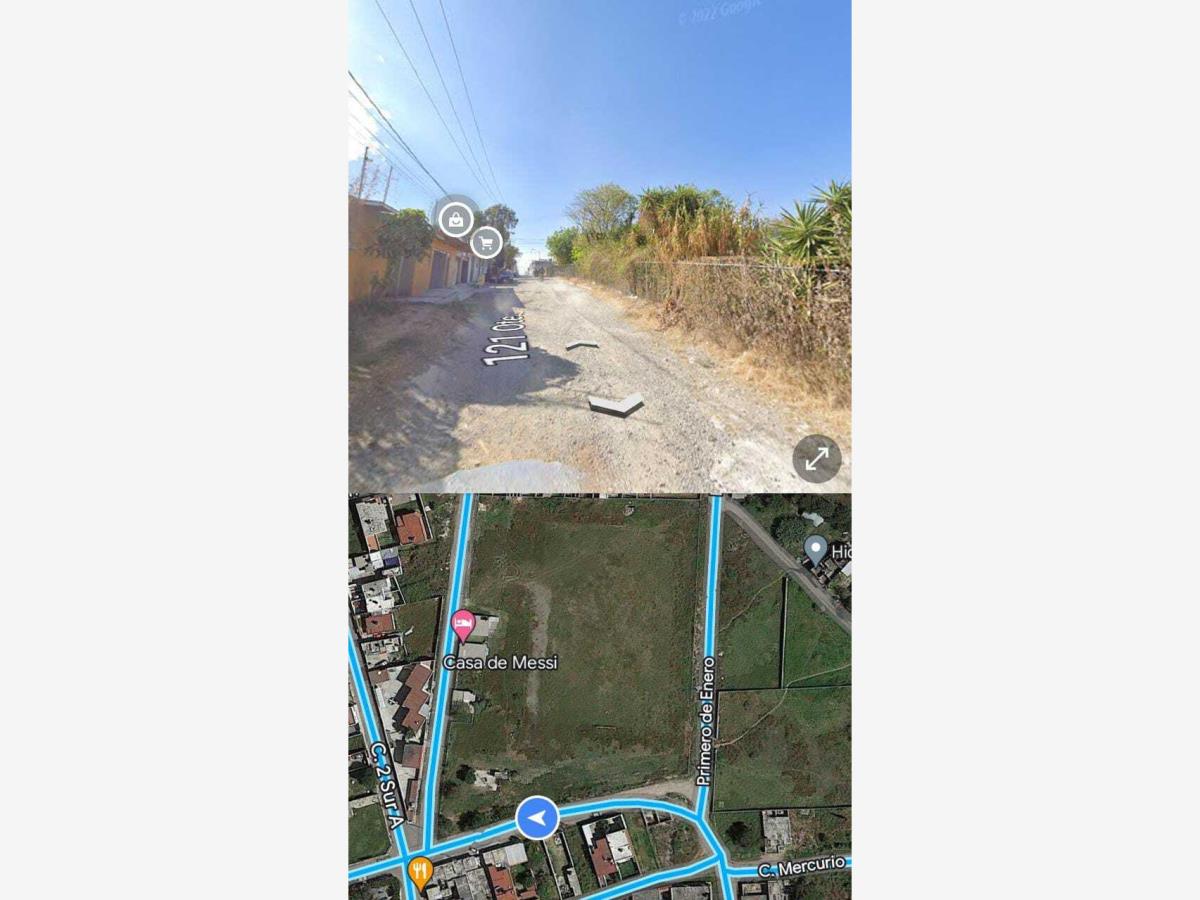The height and width of the screenshot is (900, 1200).
Task: Open the gray location pin on the map
Action: point(815,548)
